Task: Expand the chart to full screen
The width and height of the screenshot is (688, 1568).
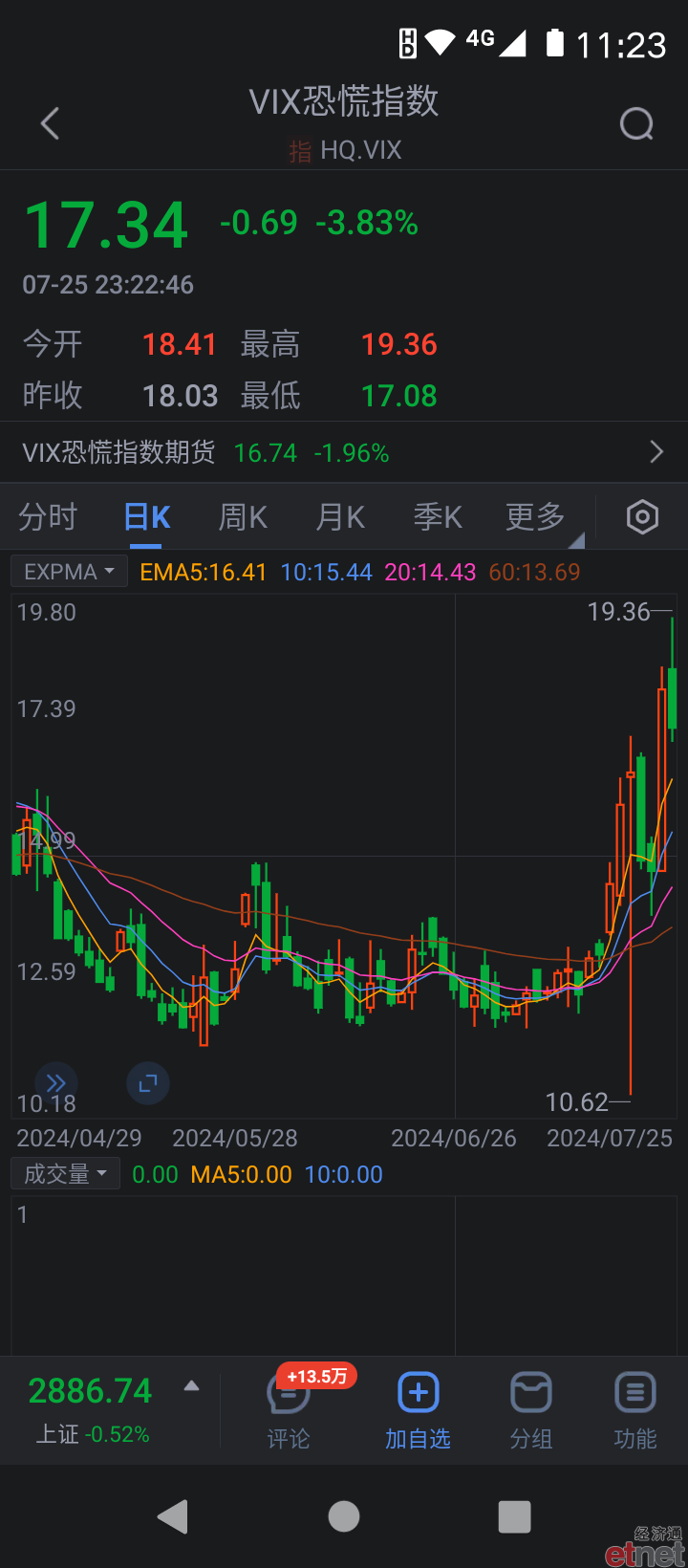Action: [x=148, y=1083]
